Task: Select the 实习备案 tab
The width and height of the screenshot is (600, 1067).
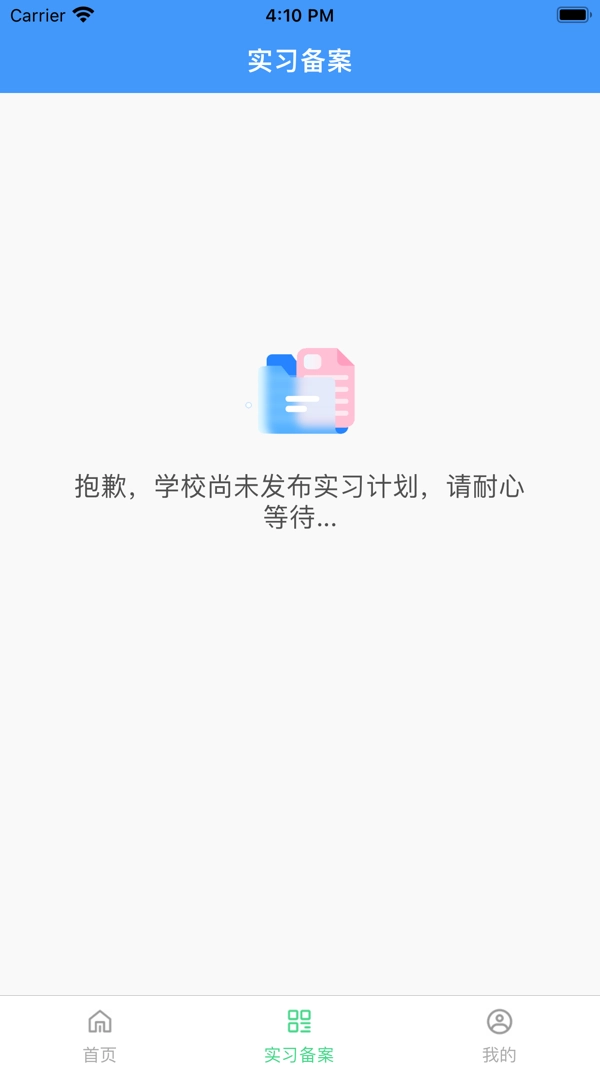Action: tap(299, 1034)
